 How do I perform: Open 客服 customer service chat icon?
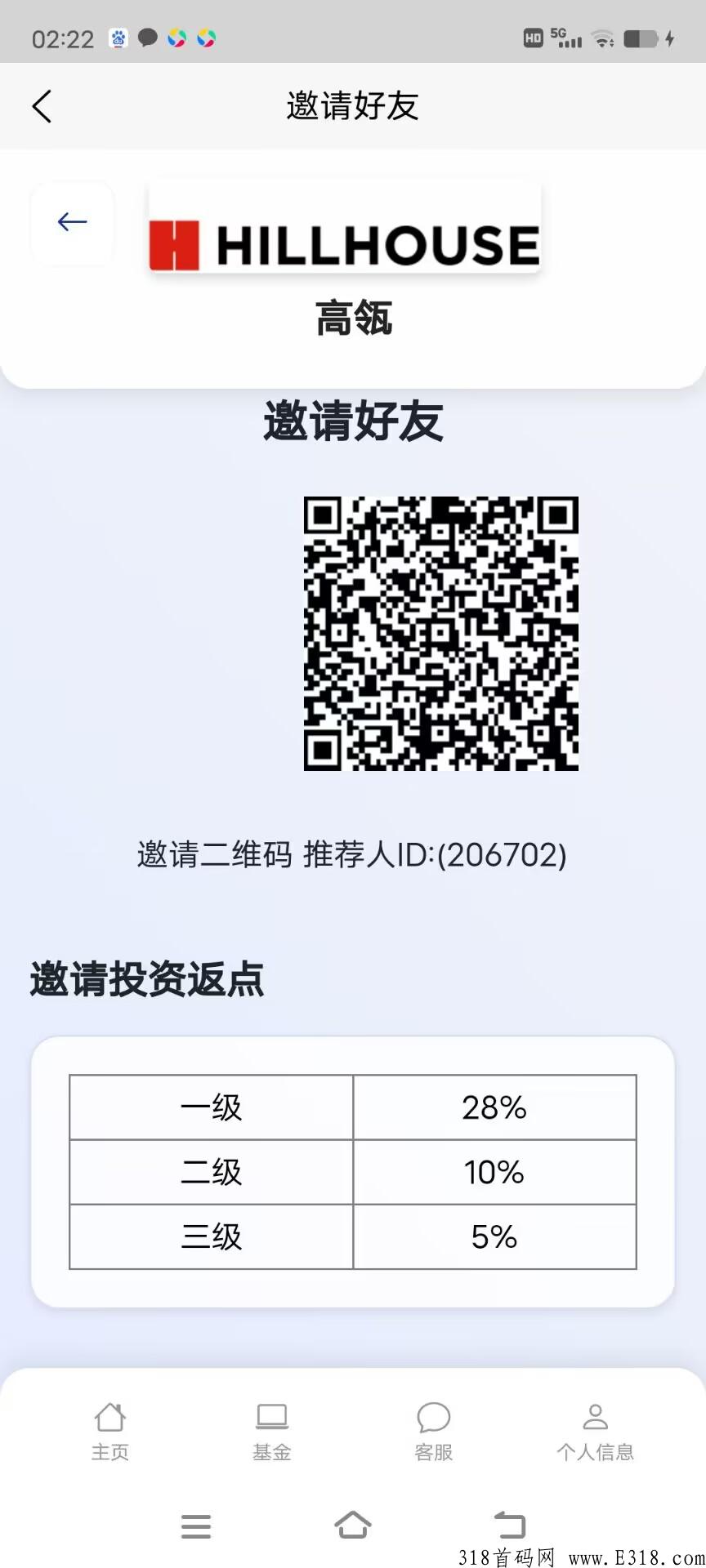coord(433,1417)
